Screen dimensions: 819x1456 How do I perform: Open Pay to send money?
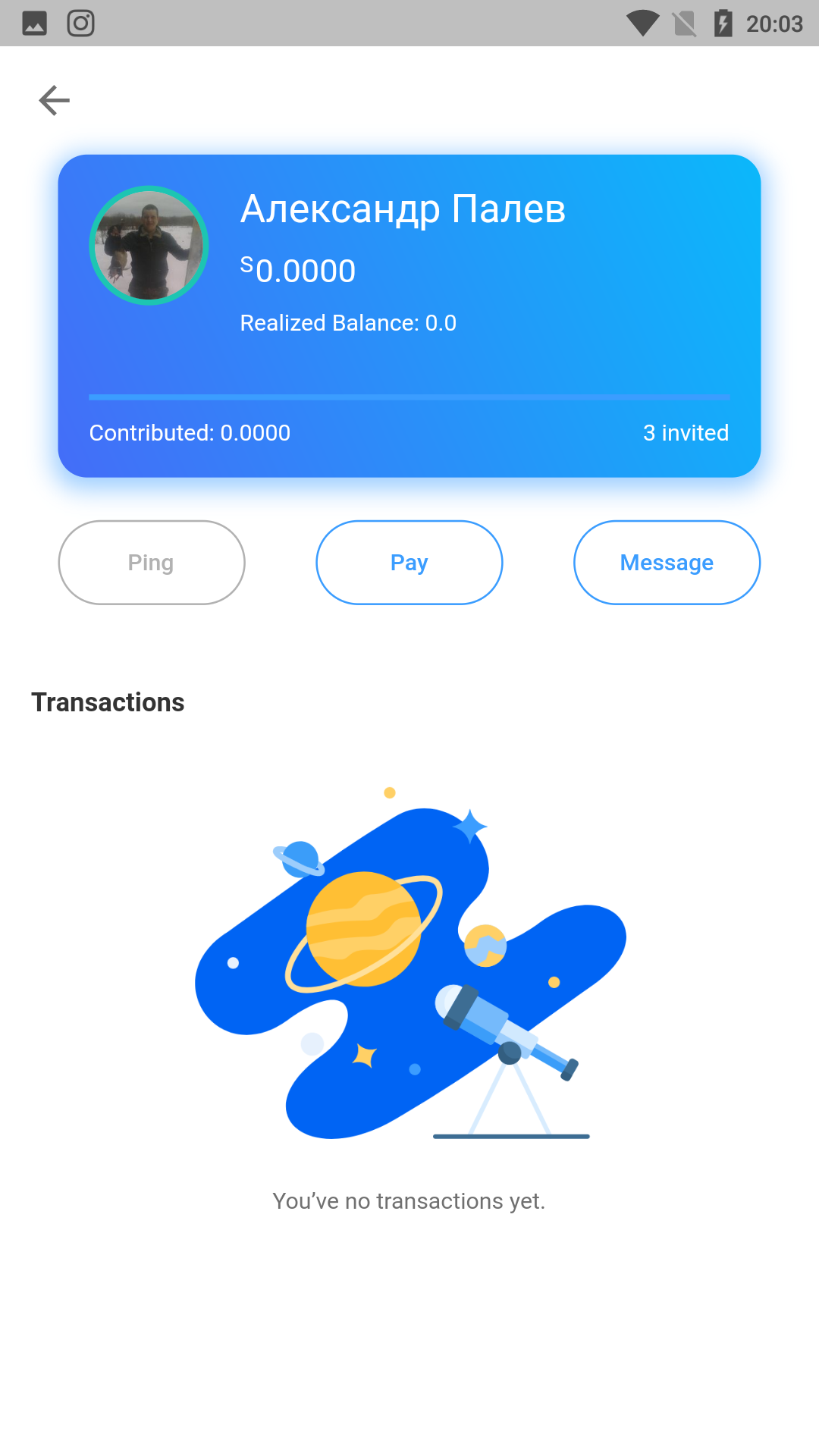coord(409,563)
